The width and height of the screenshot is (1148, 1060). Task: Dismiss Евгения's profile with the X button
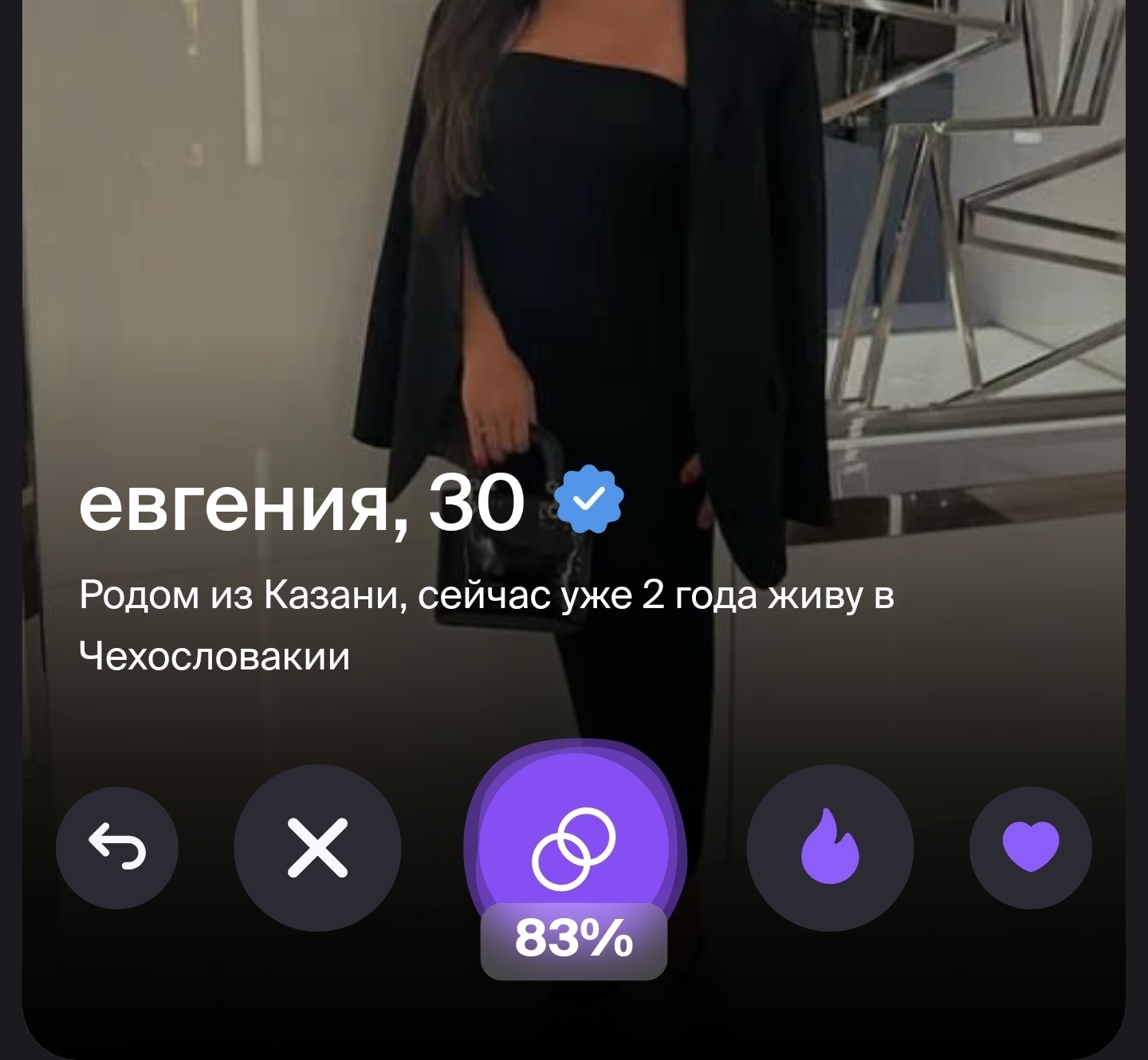(x=317, y=847)
